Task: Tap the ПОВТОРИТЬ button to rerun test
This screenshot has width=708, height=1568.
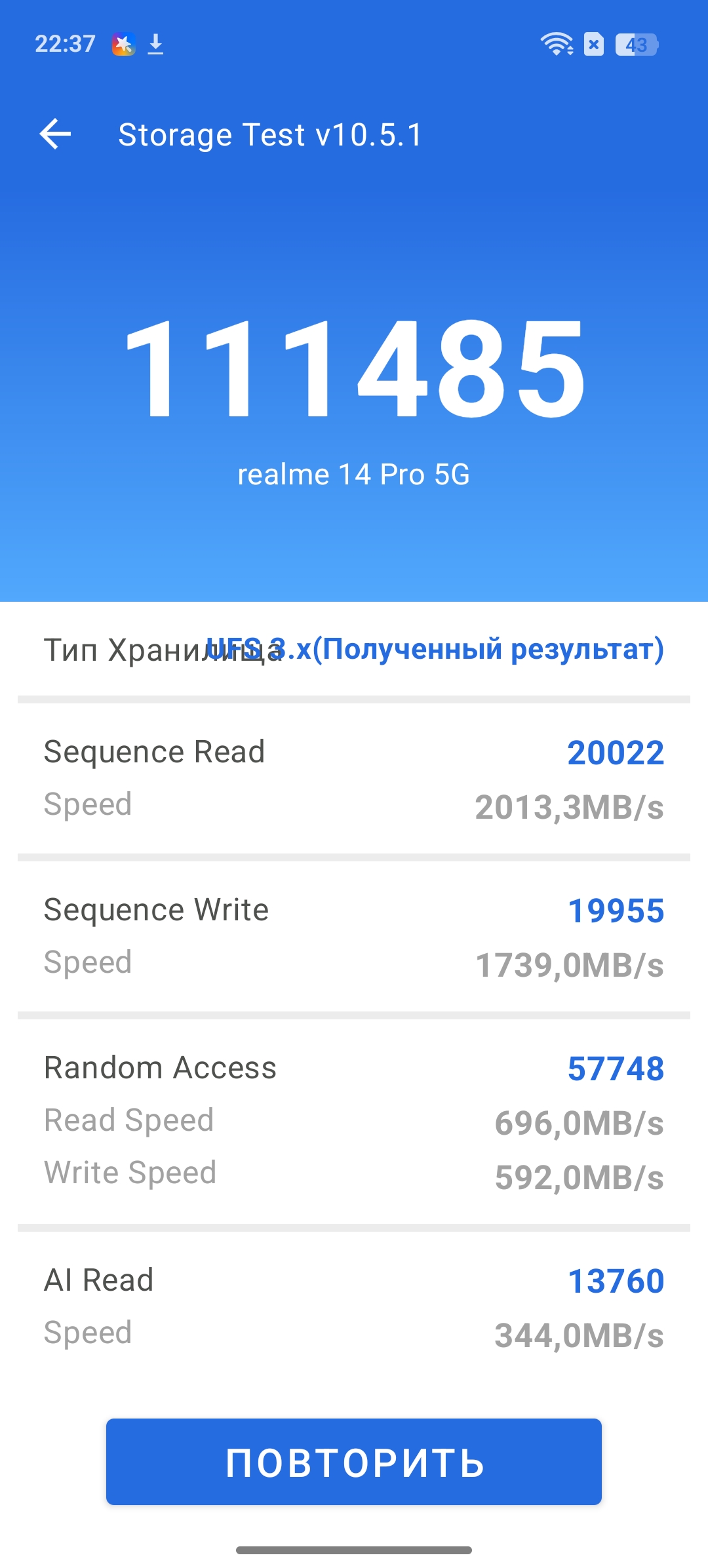Action: click(354, 1461)
